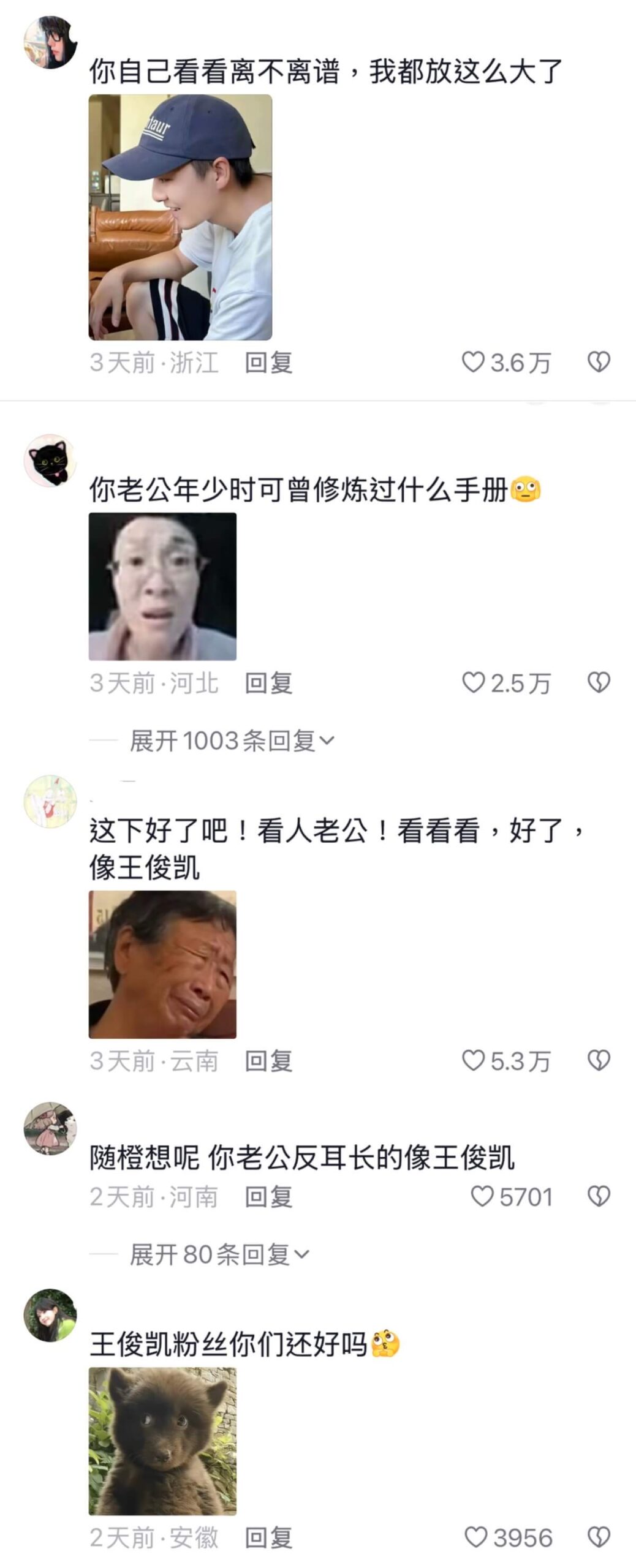This screenshot has height=1568, width=636.
Task: Like the comment posted from 安徽
Action: click(x=476, y=1537)
